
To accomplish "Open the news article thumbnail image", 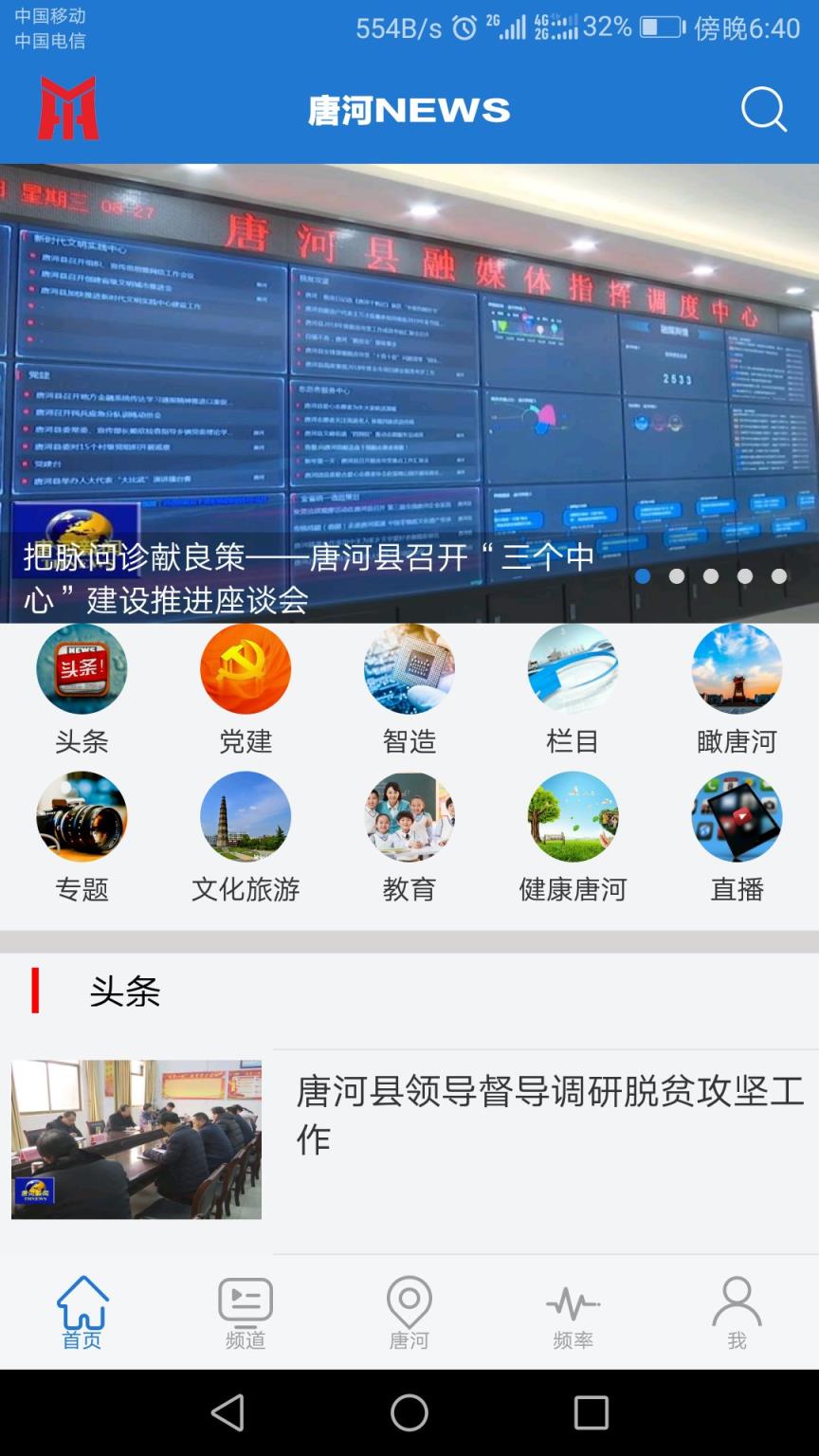I will (x=136, y=1138).
